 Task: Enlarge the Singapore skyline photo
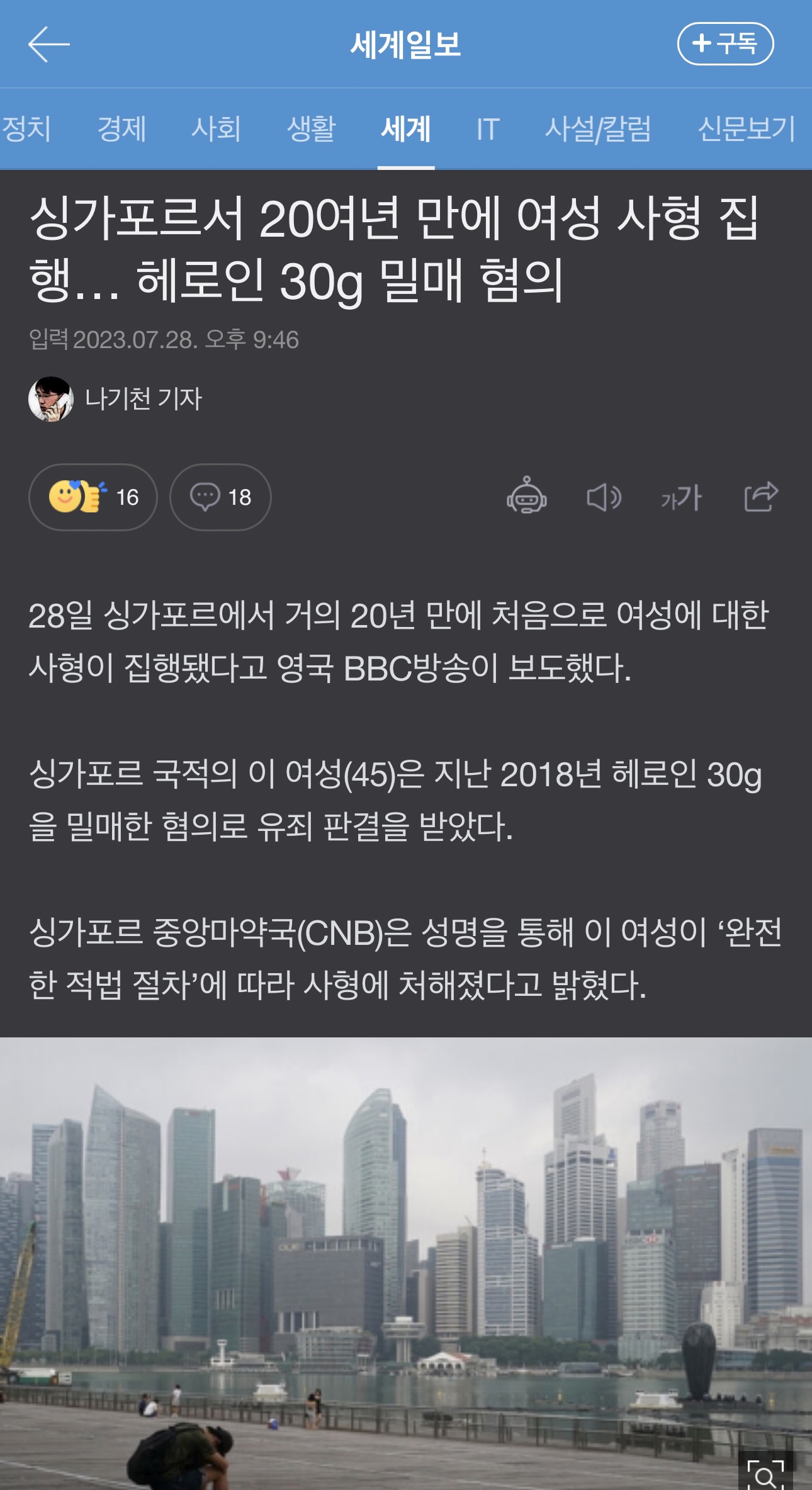point(765,1473)
